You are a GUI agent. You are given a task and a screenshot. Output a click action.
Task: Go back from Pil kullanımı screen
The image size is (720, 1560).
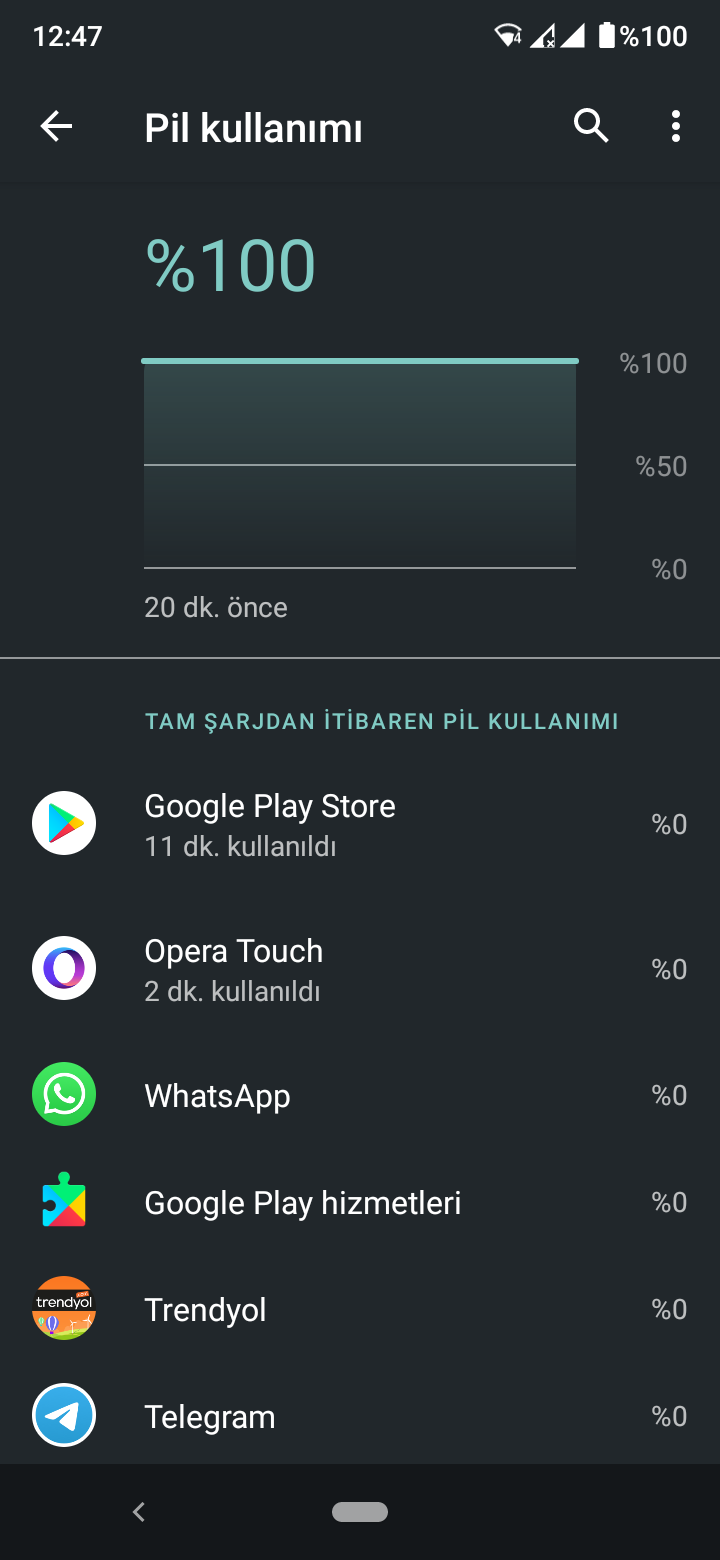click(x=56, y=126)
